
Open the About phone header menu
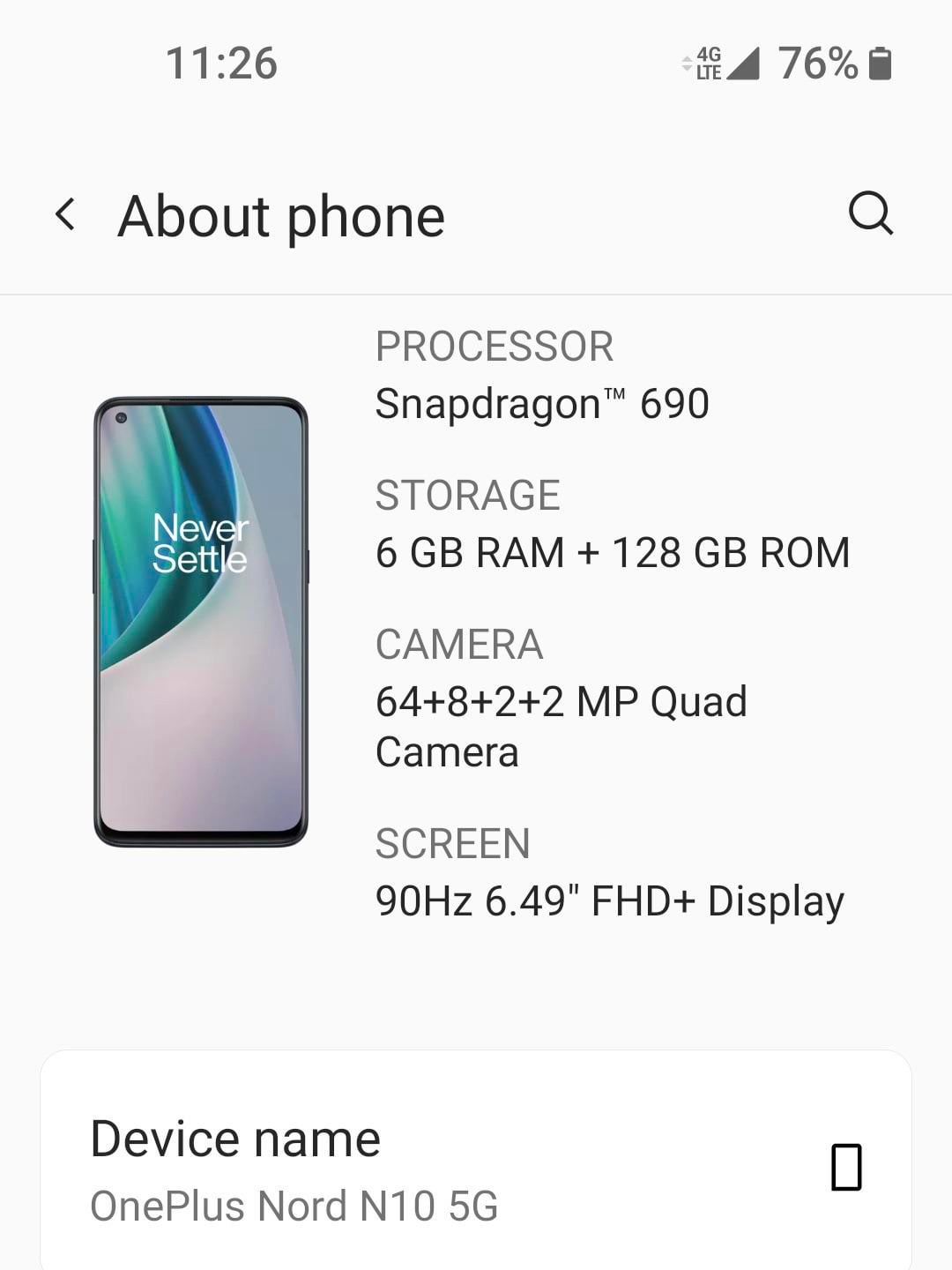(x=282, y=214)
